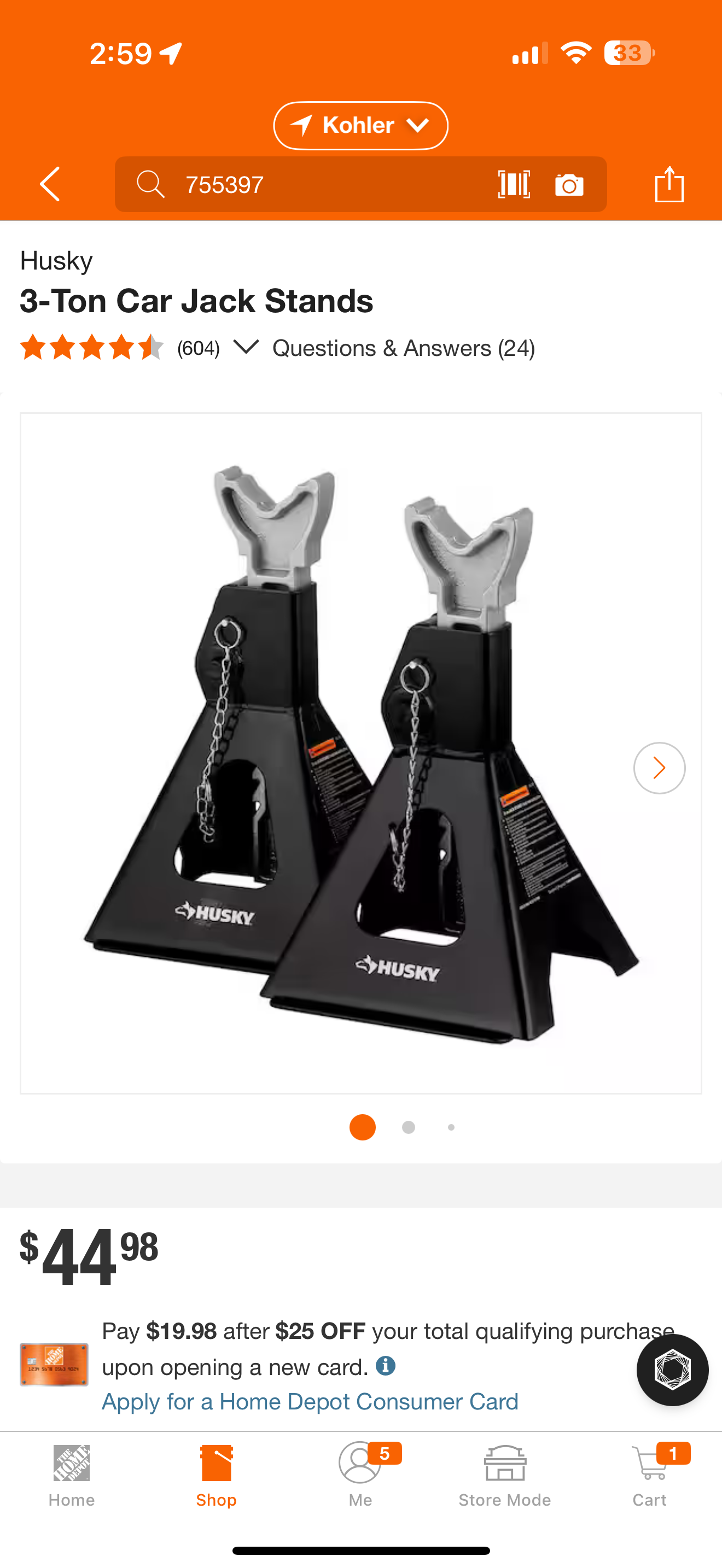Share this jack stands product
The image size is (722, 1568).
669,184
